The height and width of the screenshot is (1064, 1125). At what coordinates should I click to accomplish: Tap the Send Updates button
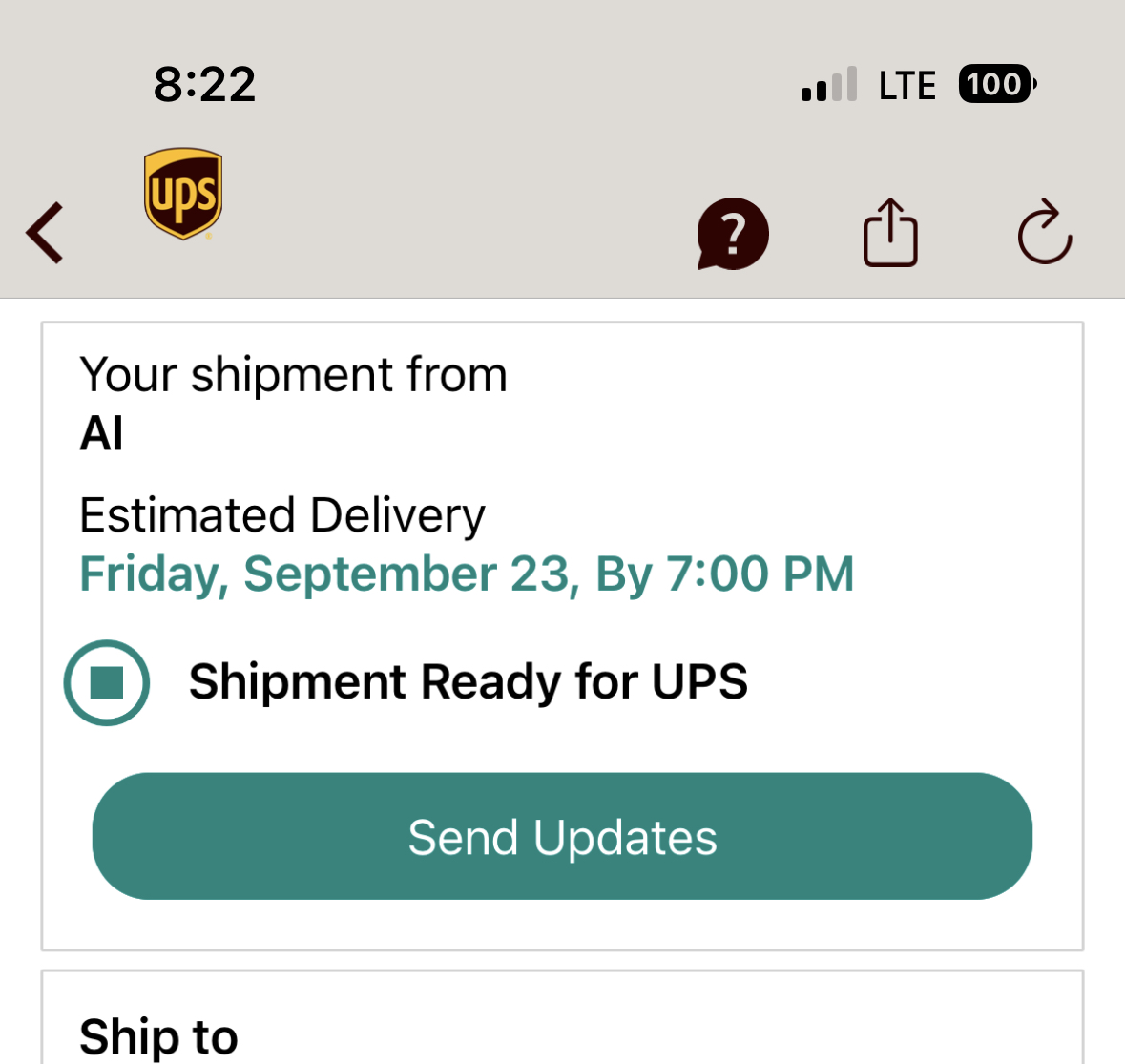(x=562, y=837)
